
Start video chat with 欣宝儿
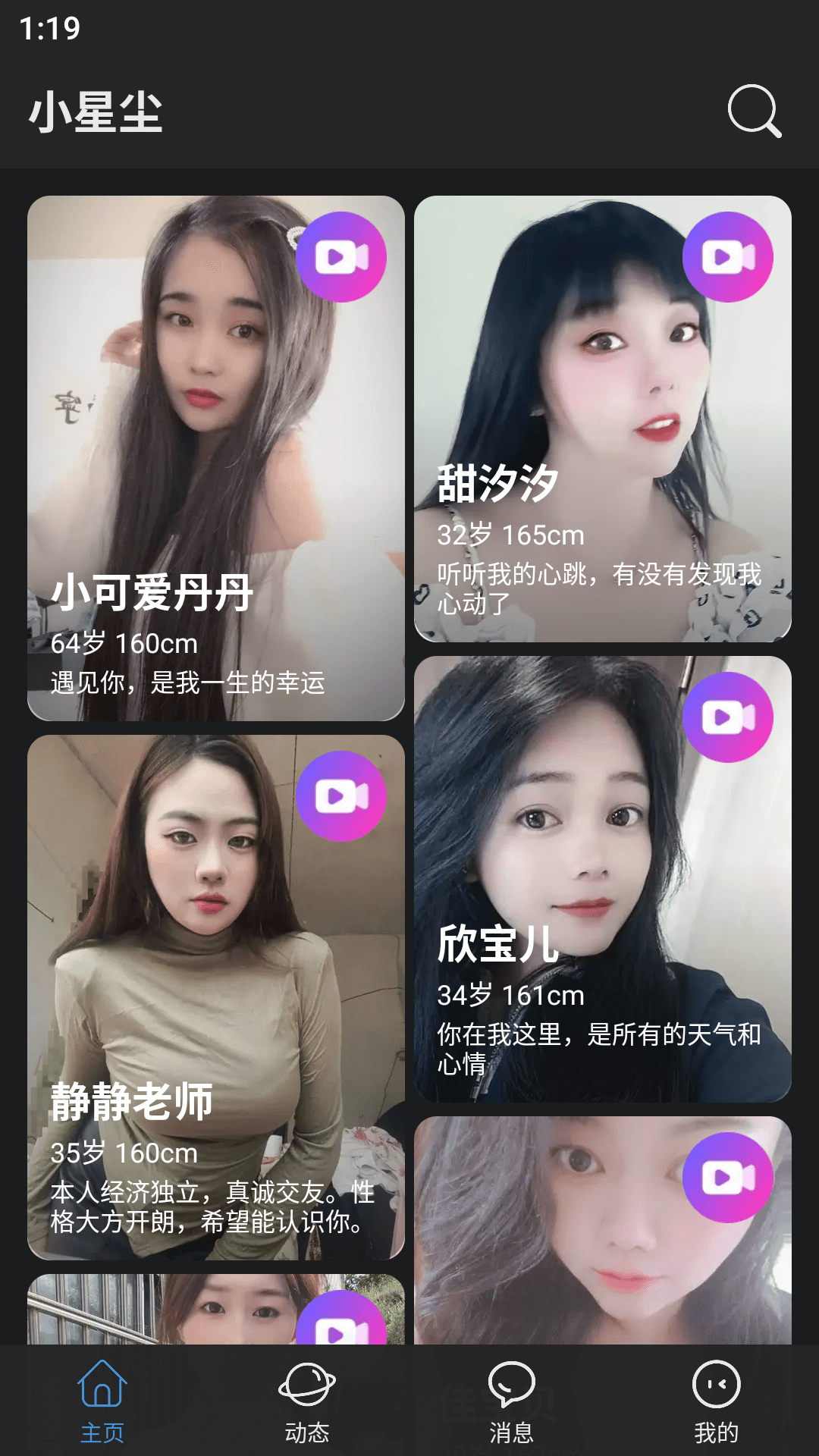click(728, 715)
